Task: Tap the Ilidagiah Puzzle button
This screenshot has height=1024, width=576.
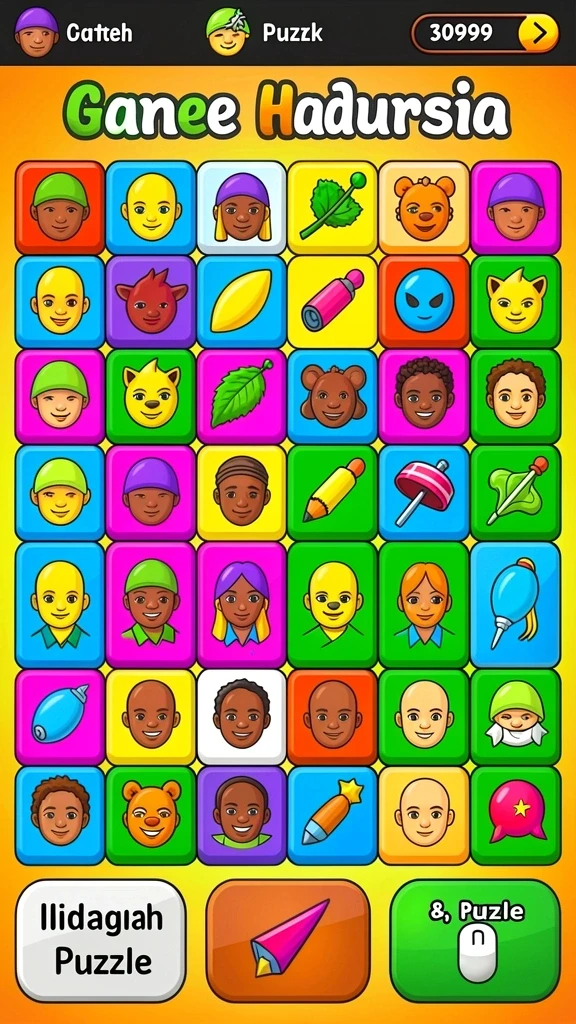Action: pos(101,940)
